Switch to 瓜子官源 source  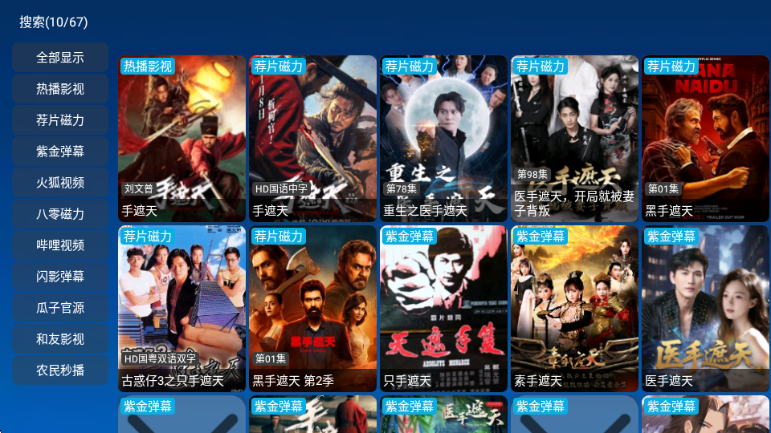coord(60,308)
